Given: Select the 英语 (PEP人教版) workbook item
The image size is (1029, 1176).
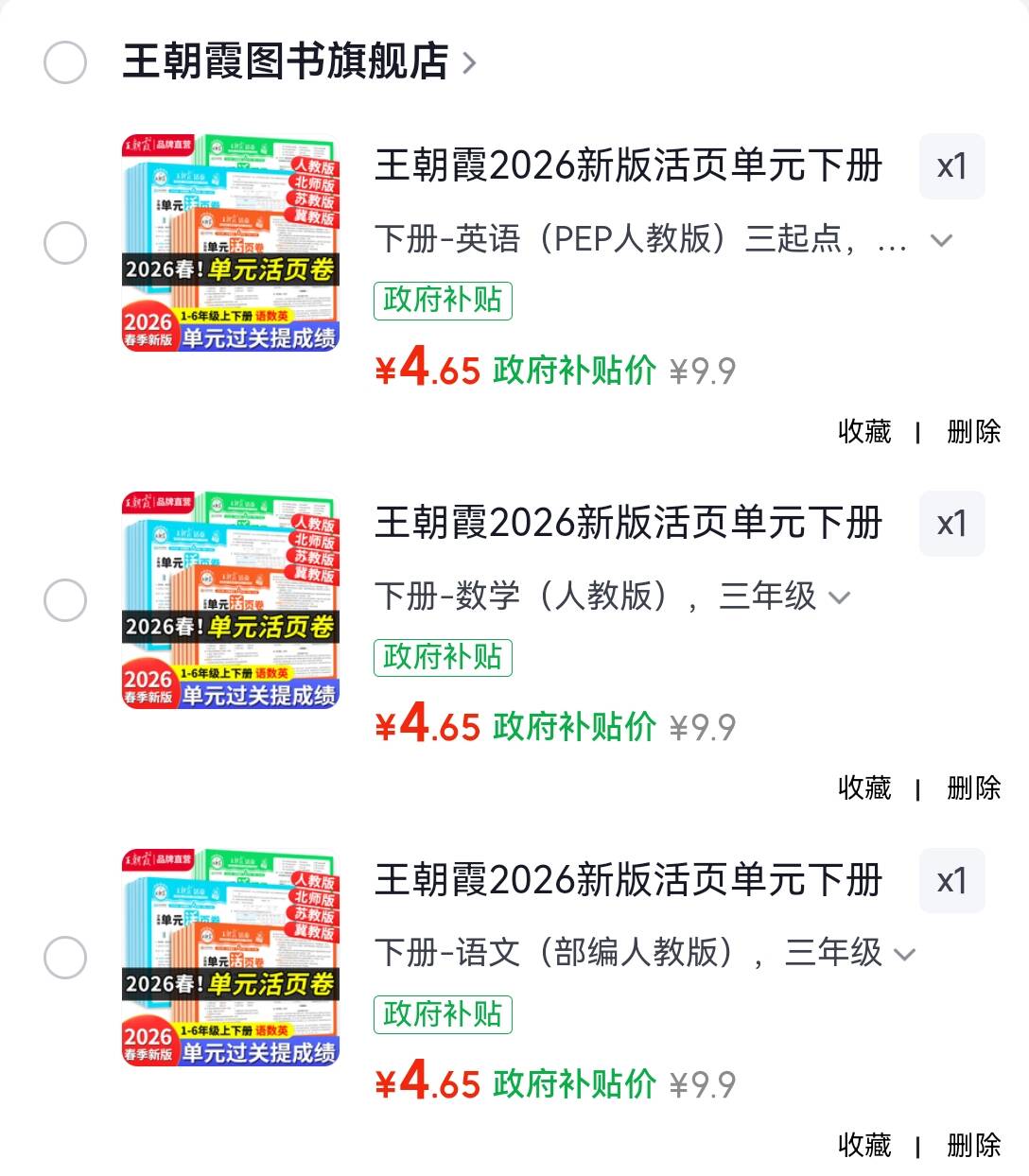Looking at the screenshot, I should pyautogui.click(x=65, y=243).
